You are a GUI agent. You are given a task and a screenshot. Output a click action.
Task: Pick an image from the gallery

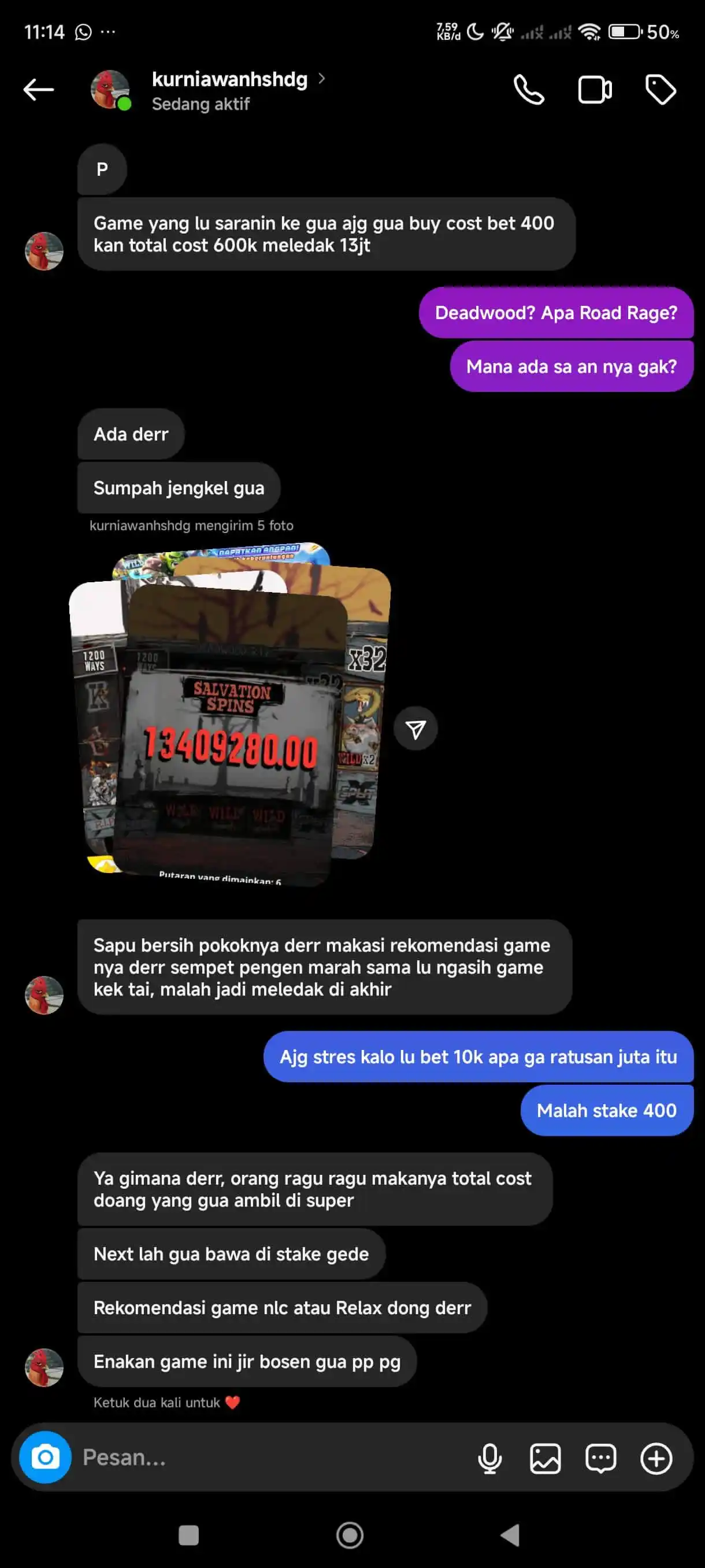[545, 1458]
